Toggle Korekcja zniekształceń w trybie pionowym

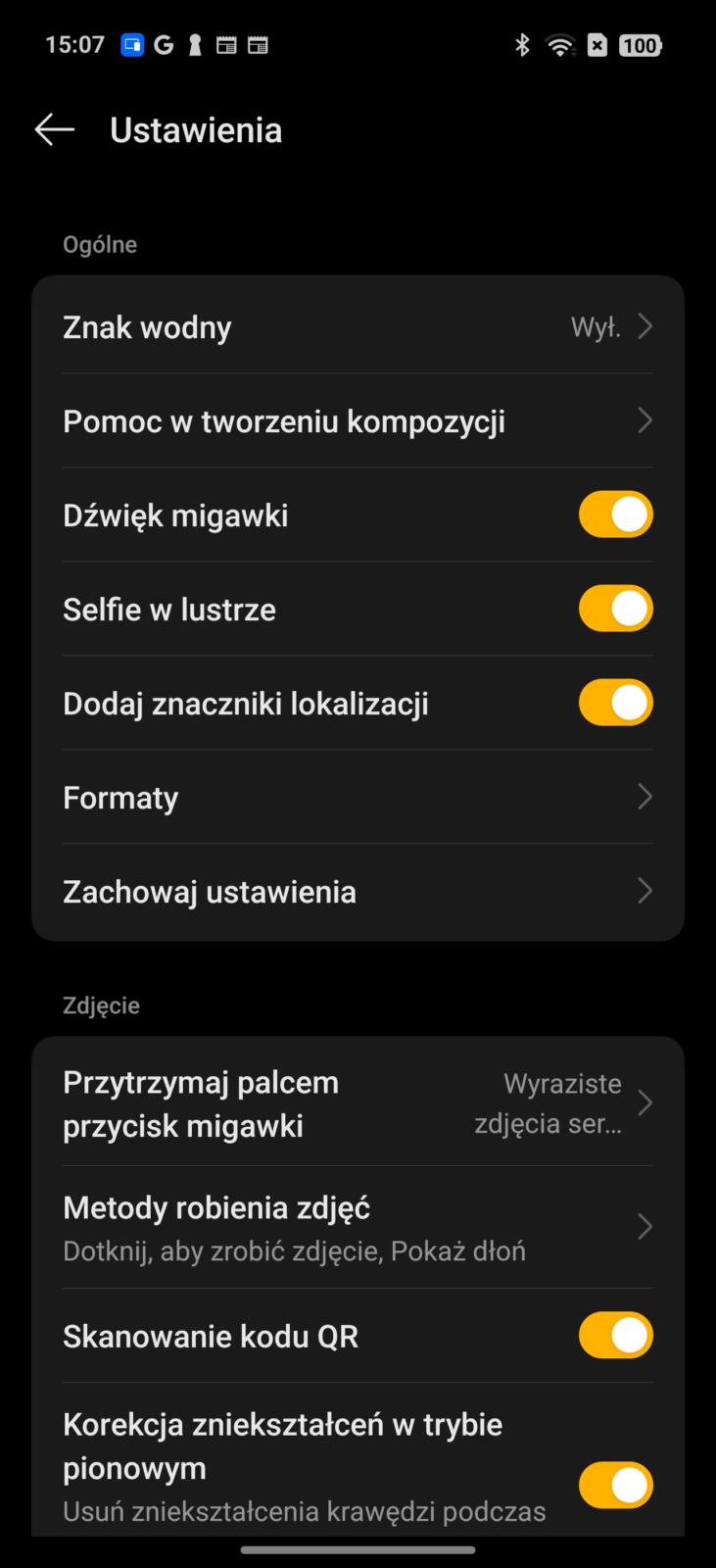point(615,1485)
